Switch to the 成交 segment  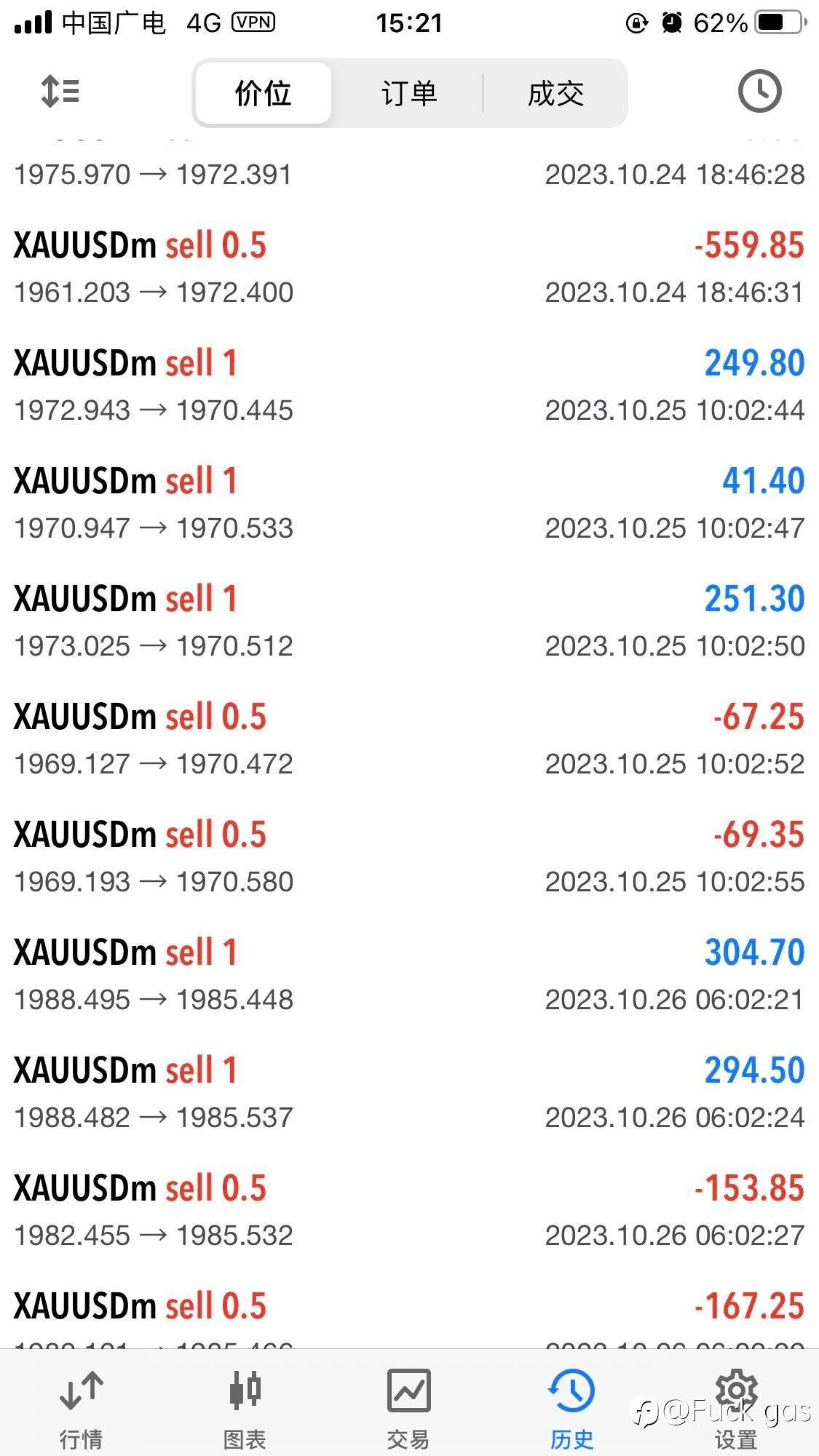tap(555, 93)
